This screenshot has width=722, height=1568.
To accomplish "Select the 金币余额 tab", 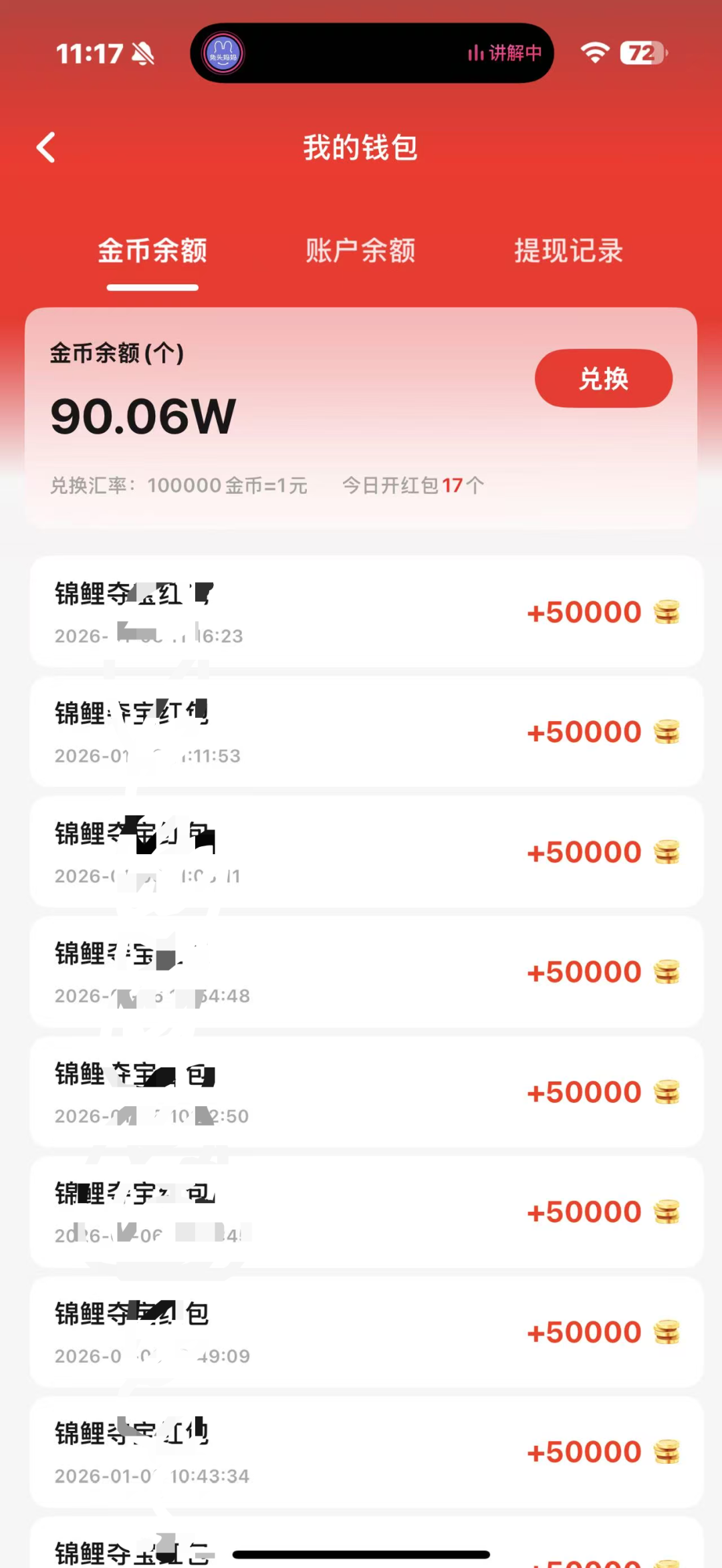I will click(x=152, y=251).
